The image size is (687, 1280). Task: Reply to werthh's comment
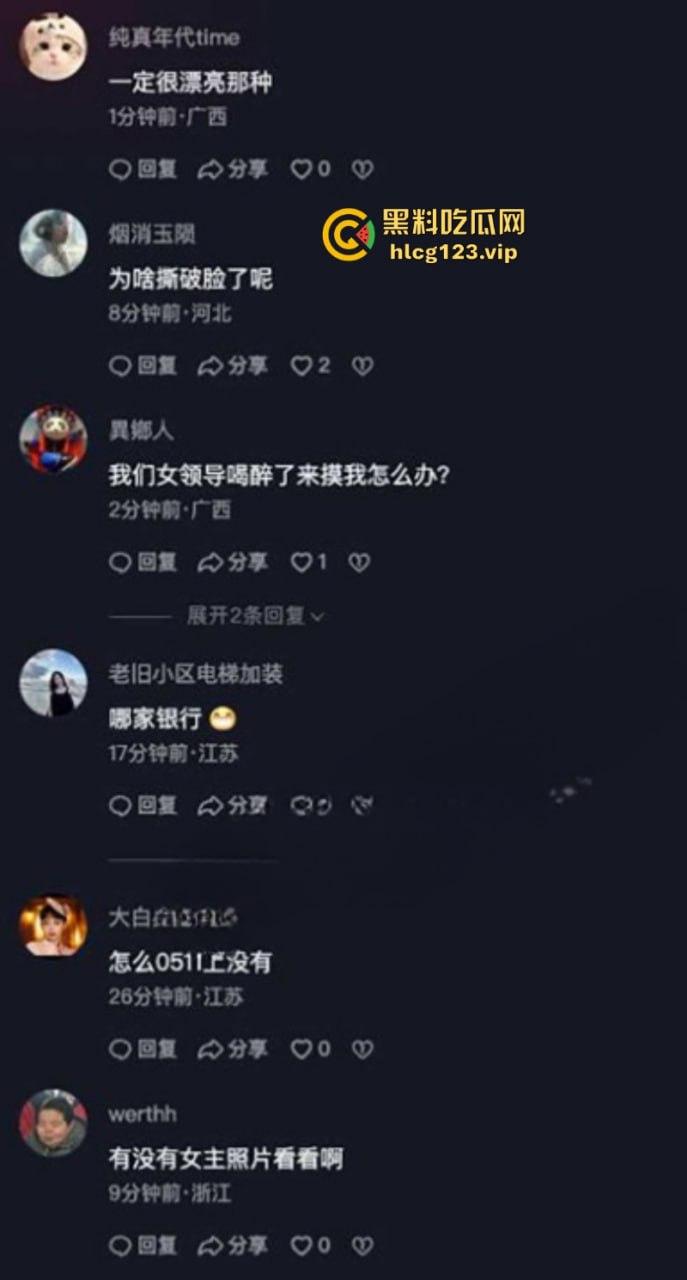tap(143, 1245)
